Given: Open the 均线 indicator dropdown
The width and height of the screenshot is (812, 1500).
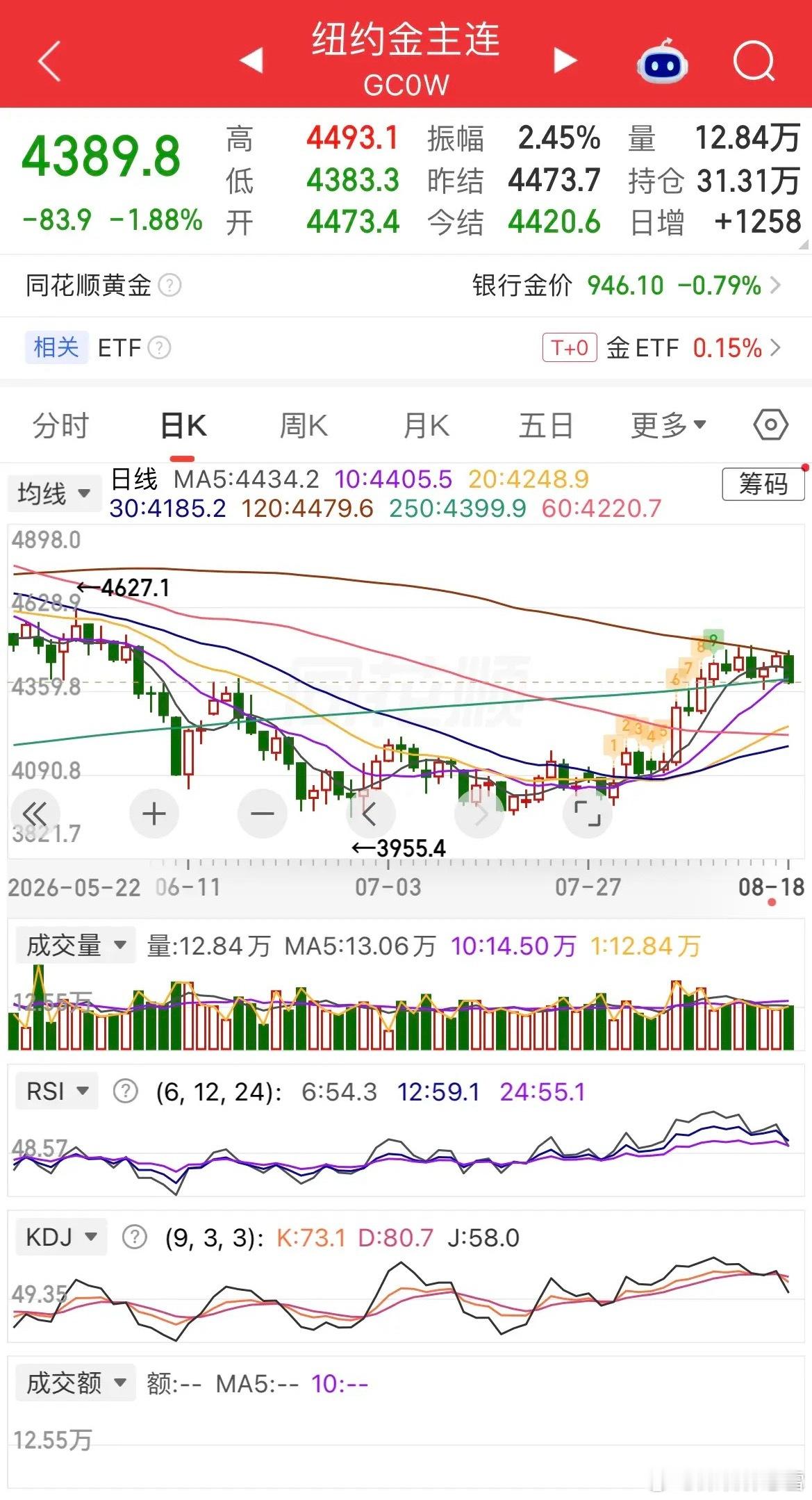Looking at the screenshot, I should tap(53, 494).
